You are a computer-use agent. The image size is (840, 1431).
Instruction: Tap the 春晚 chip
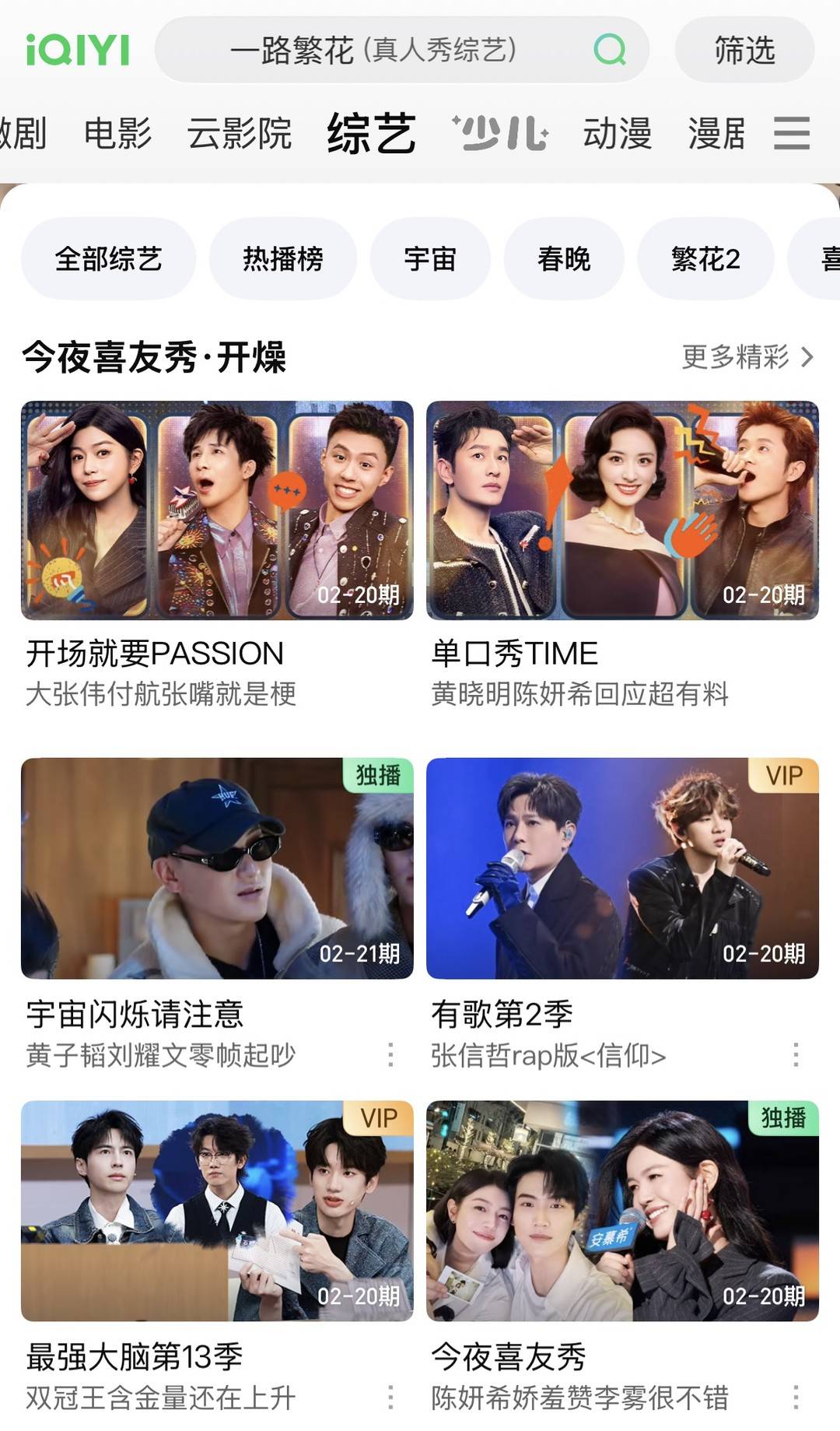564,258
